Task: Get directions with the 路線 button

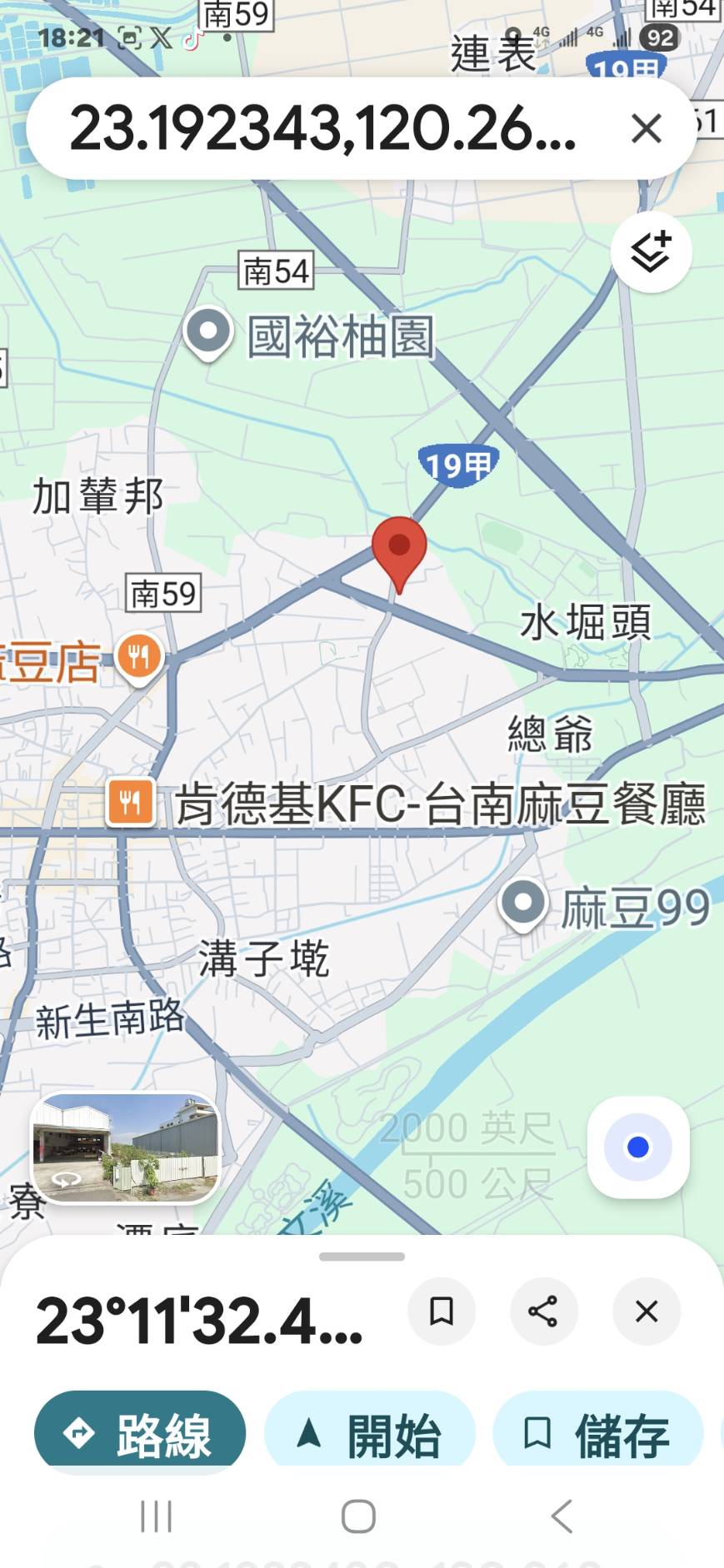Action: (140, 1434)
